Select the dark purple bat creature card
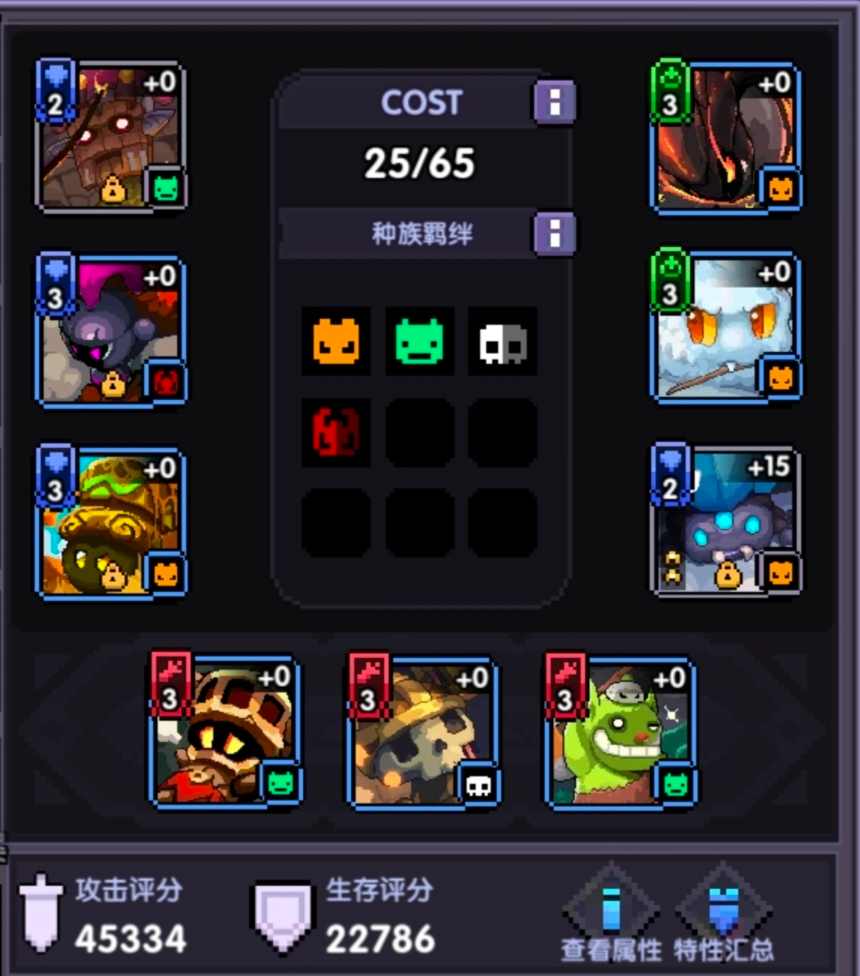This screenshot has width=860, height=976. point(110,330)
